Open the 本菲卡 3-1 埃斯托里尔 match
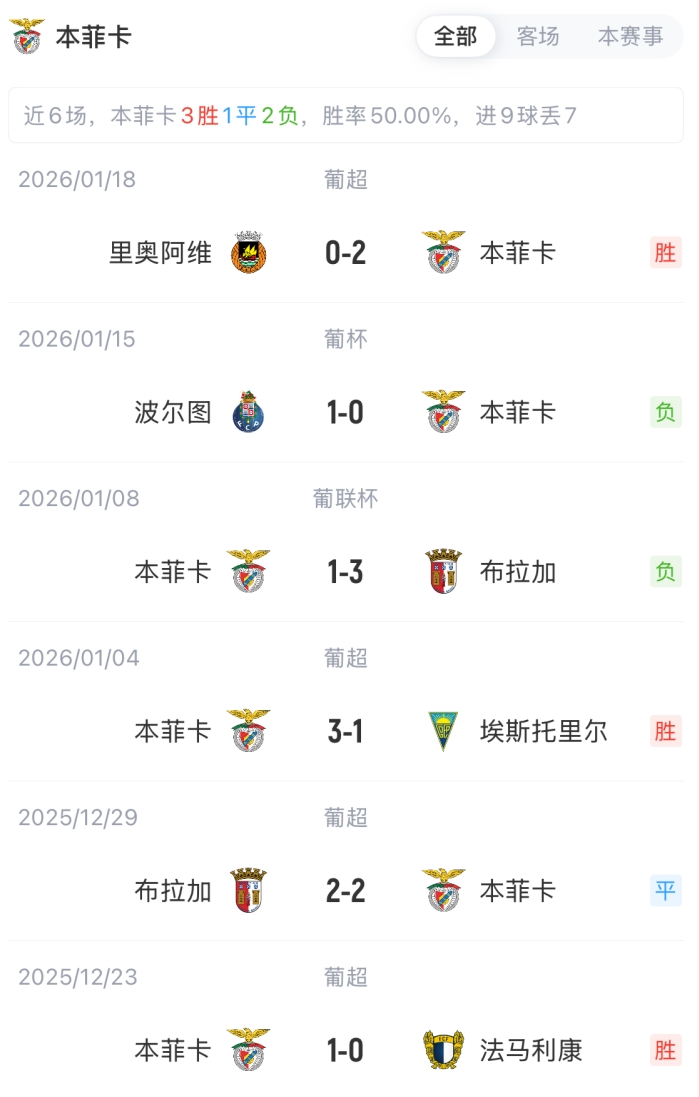The height and width of the screenshot is (1097, 699). (346, 731)
